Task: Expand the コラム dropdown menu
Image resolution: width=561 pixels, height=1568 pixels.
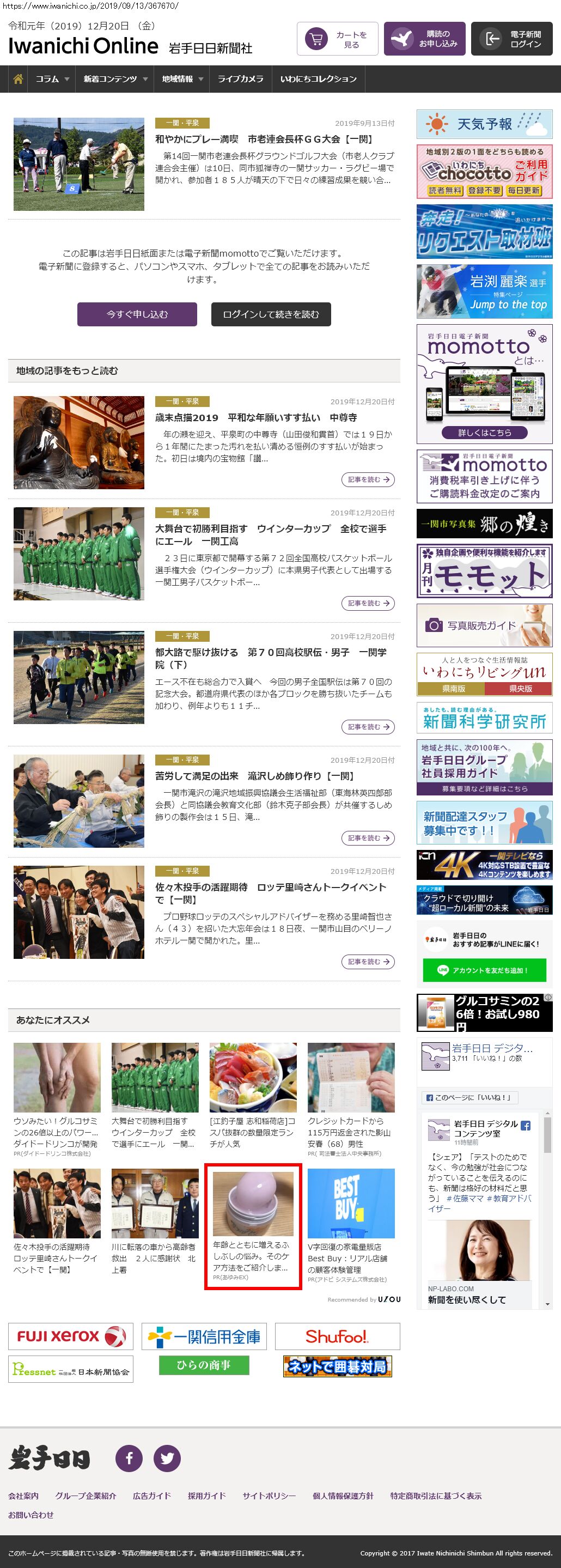Action: (52, 78)
